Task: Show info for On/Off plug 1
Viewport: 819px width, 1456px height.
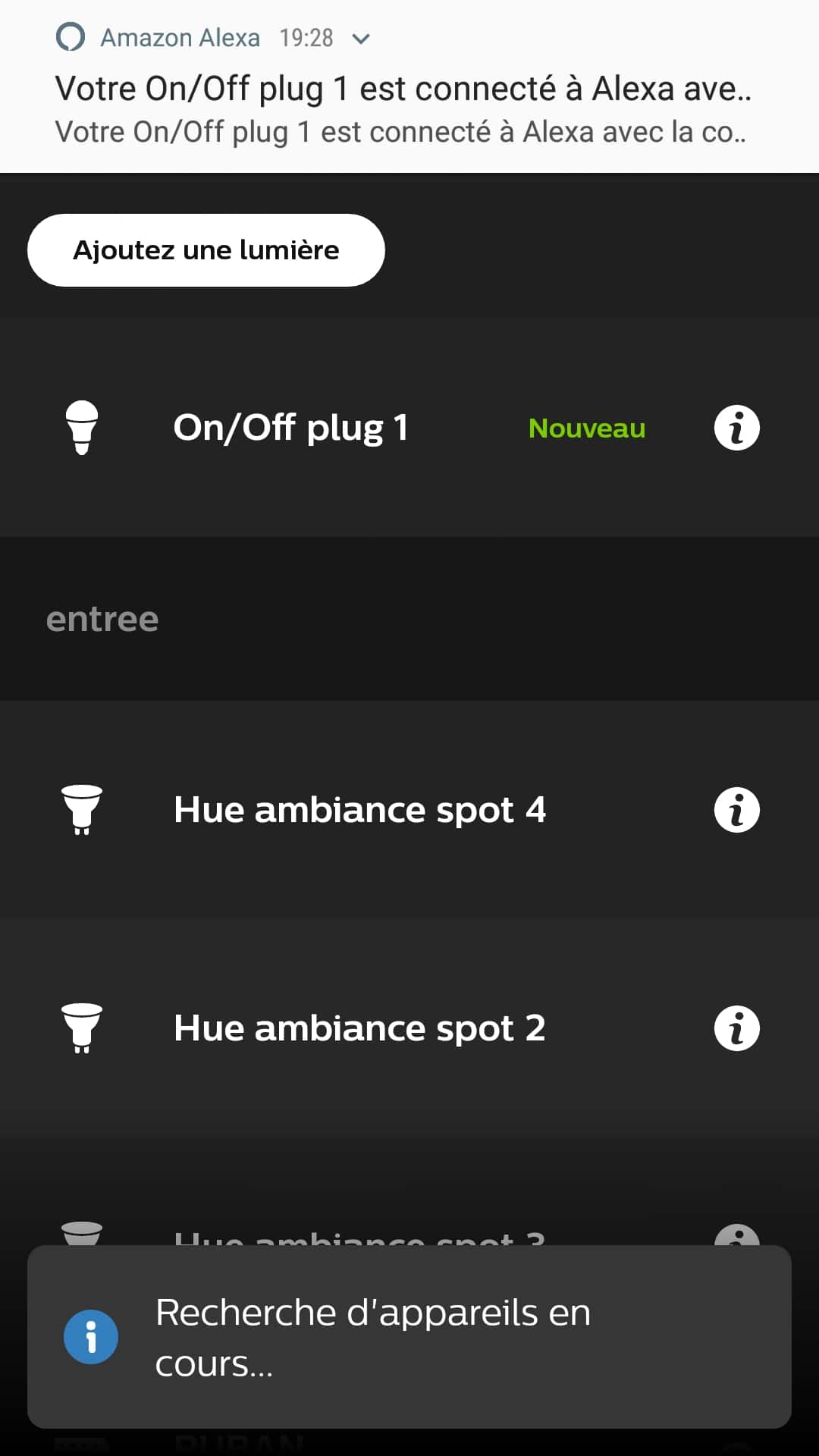Action: 736,428
